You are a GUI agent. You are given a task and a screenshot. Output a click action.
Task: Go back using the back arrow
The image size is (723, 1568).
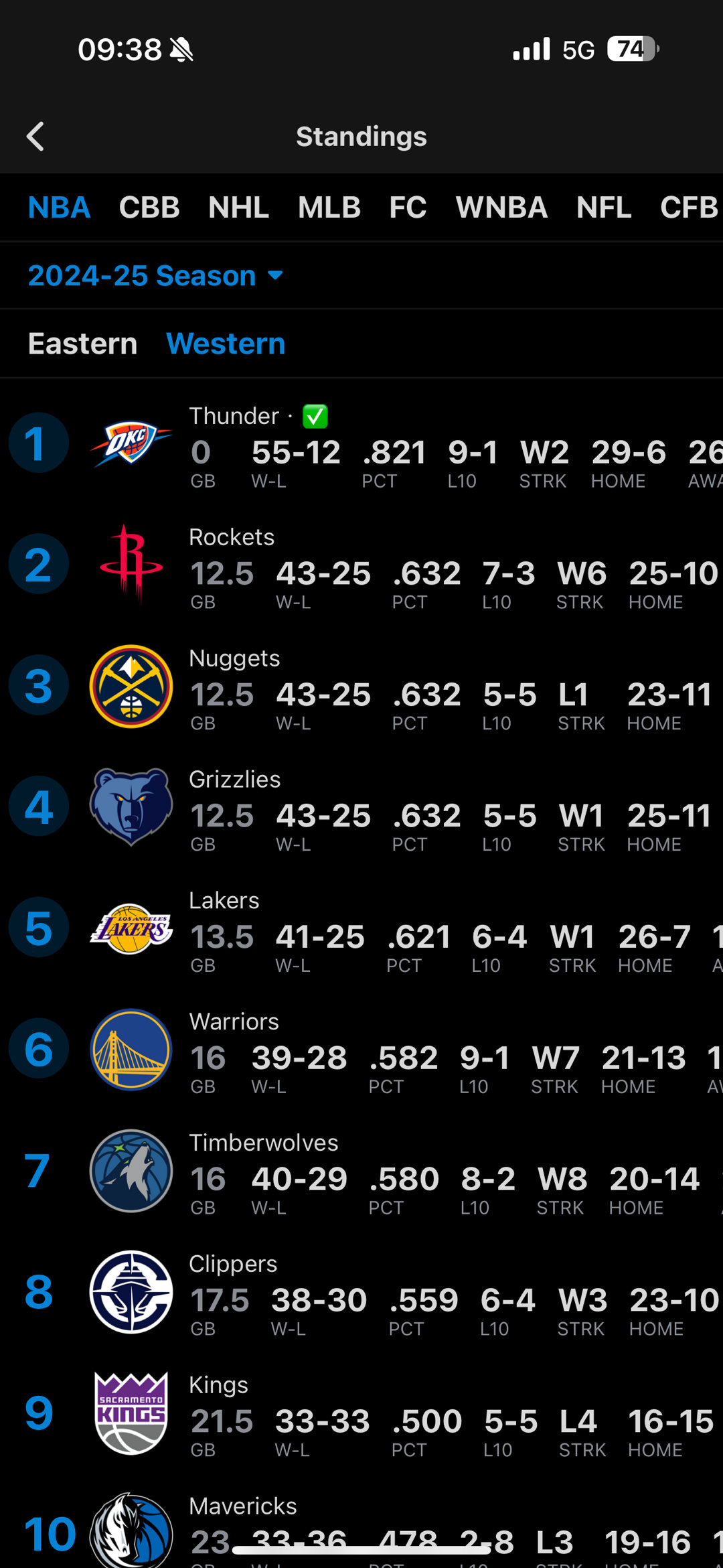click(35, 137)
